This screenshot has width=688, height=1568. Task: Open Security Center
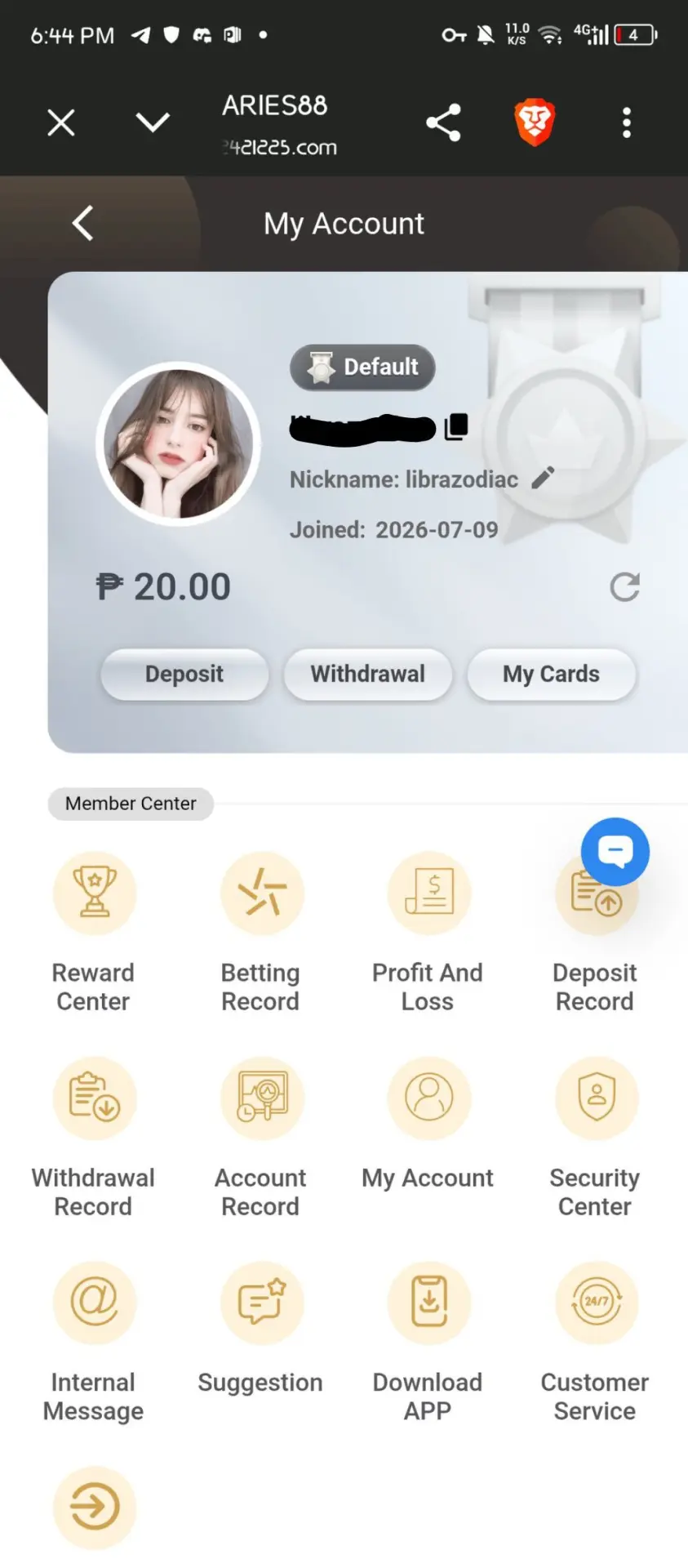596,1138
